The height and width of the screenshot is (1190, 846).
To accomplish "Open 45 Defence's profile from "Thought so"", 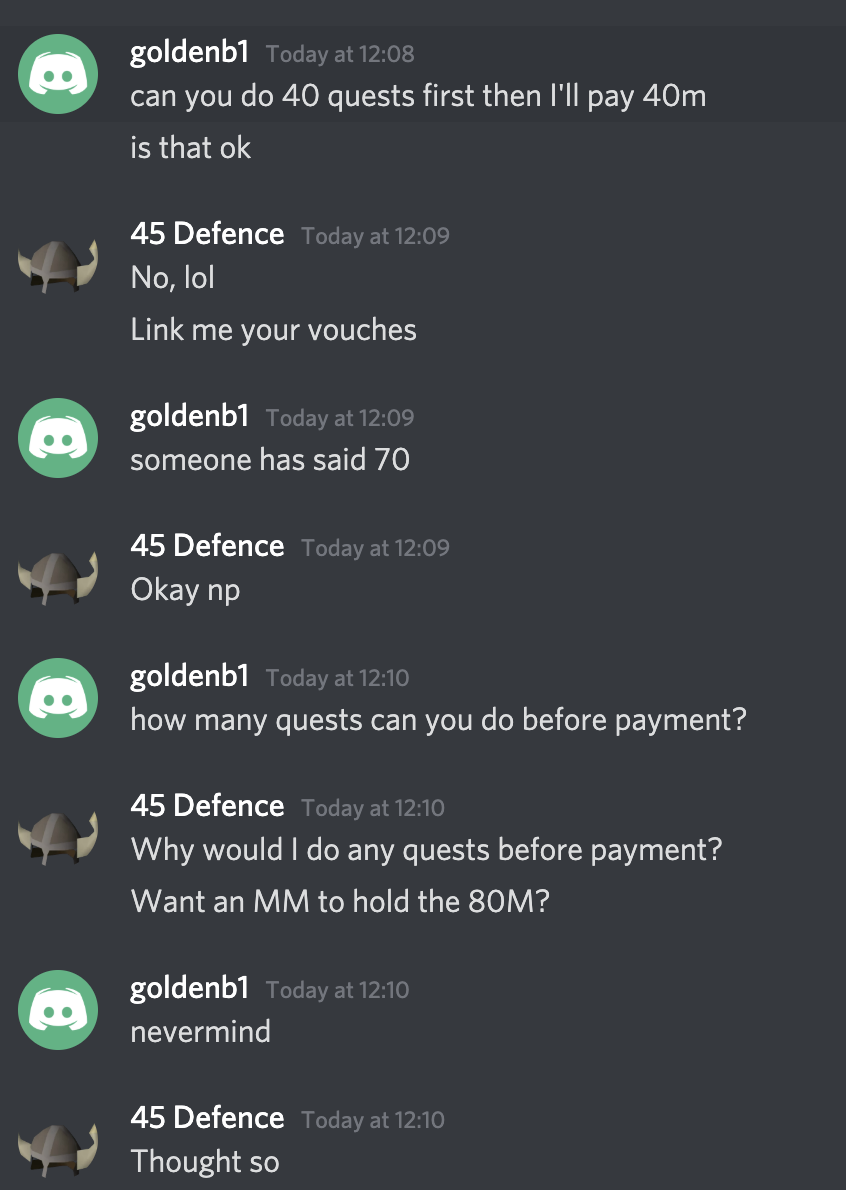I will tap(207, 1118).
